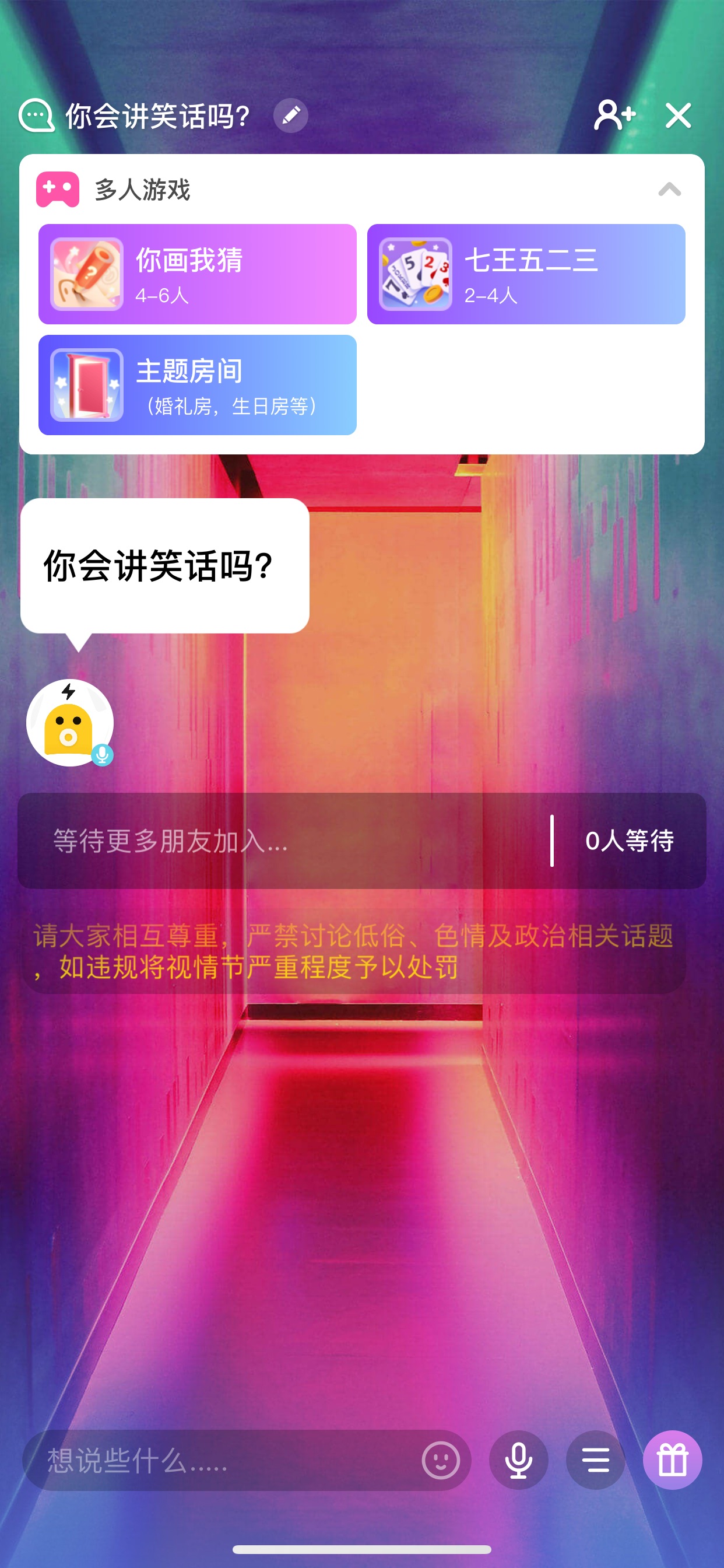Collapse the 多人游戏 panel

669,190
